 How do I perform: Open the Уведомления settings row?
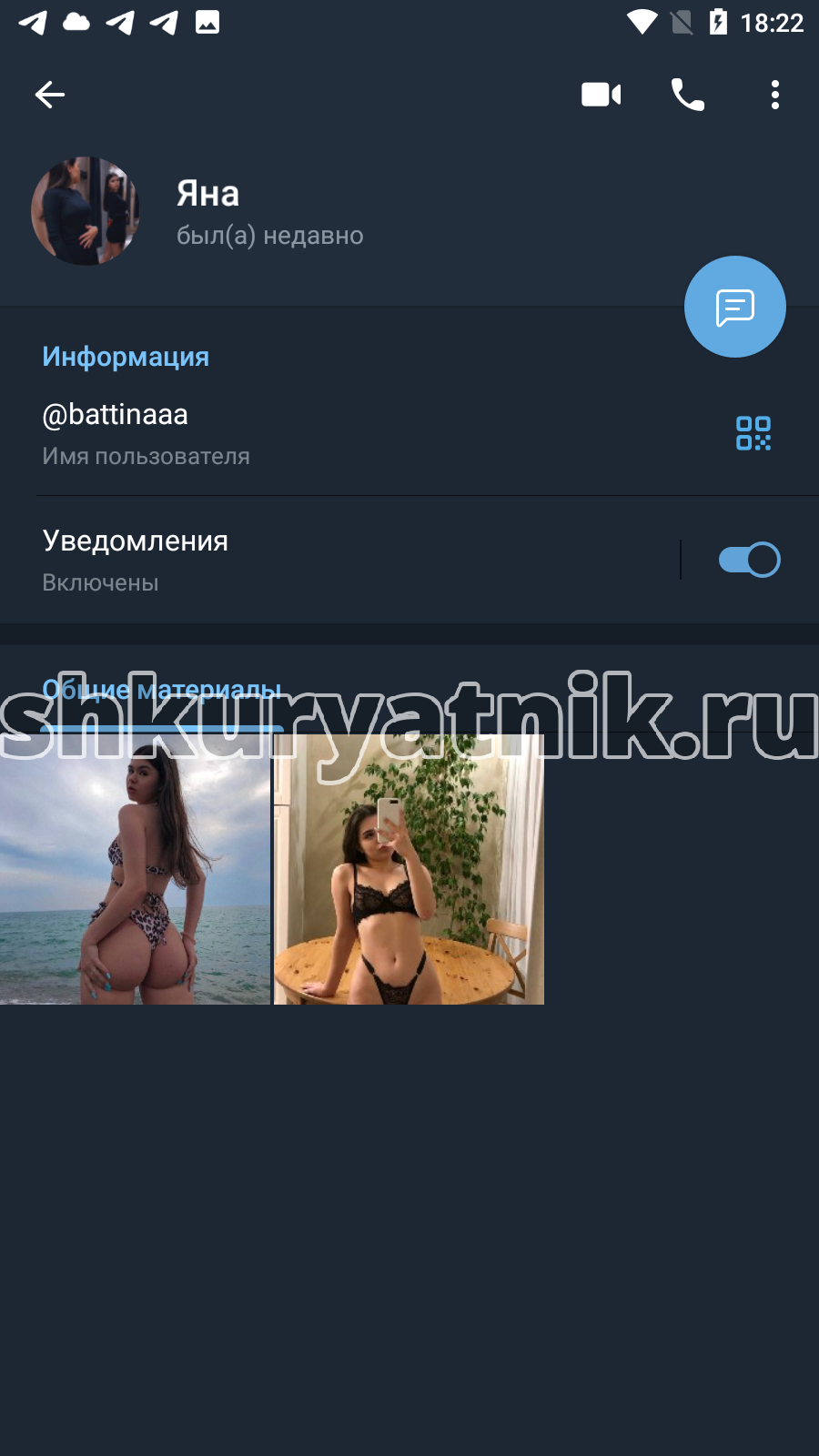pyautogui.click(x=339, y=560)
